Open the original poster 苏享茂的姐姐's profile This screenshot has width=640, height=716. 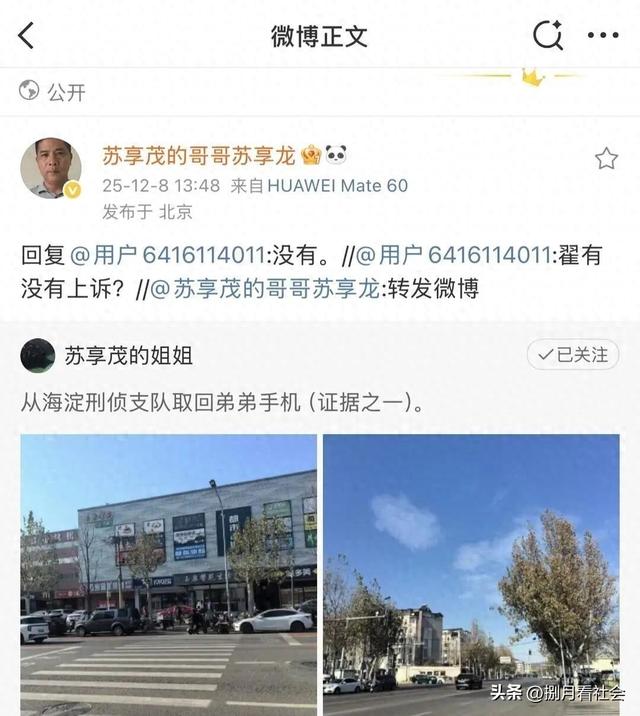[x=128, y=355]
